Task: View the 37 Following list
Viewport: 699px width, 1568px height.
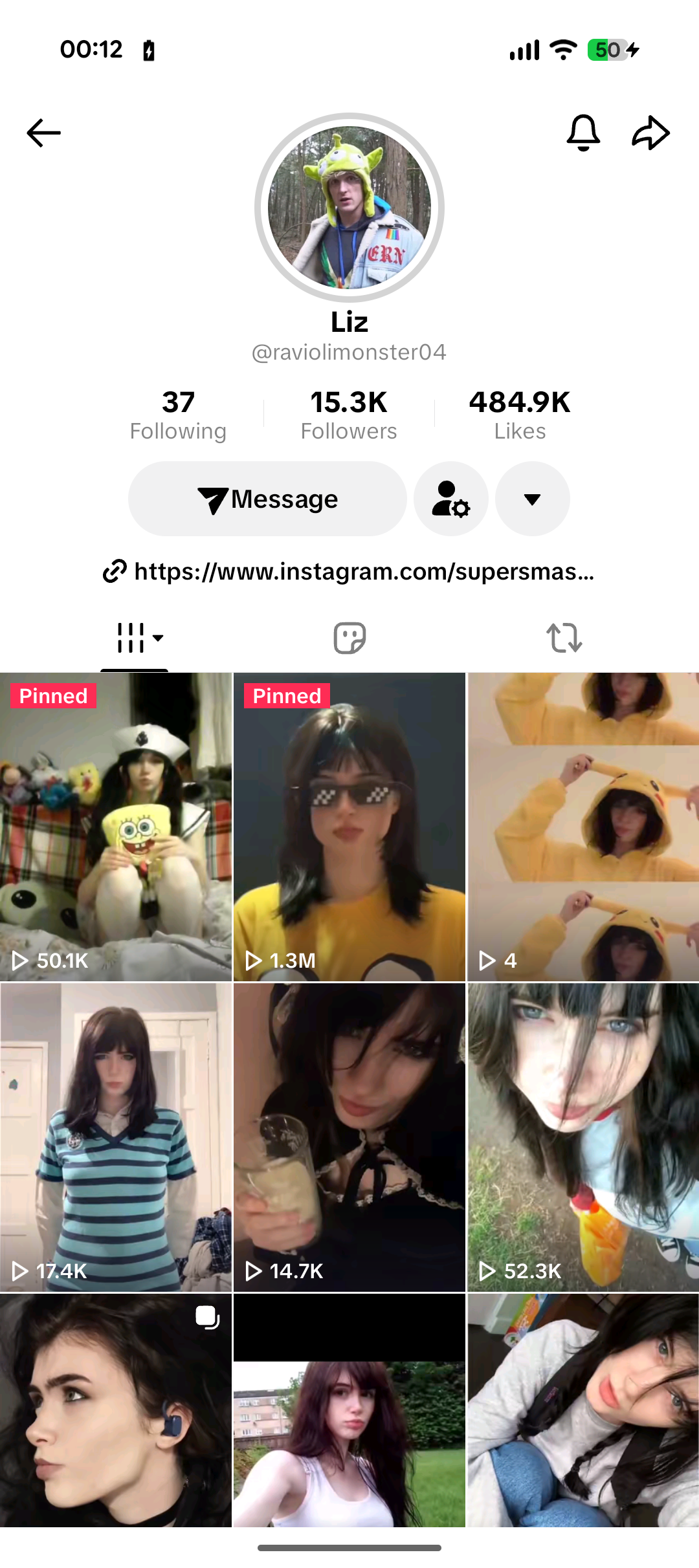Action: pyautogui.click(x=178, y=415)
